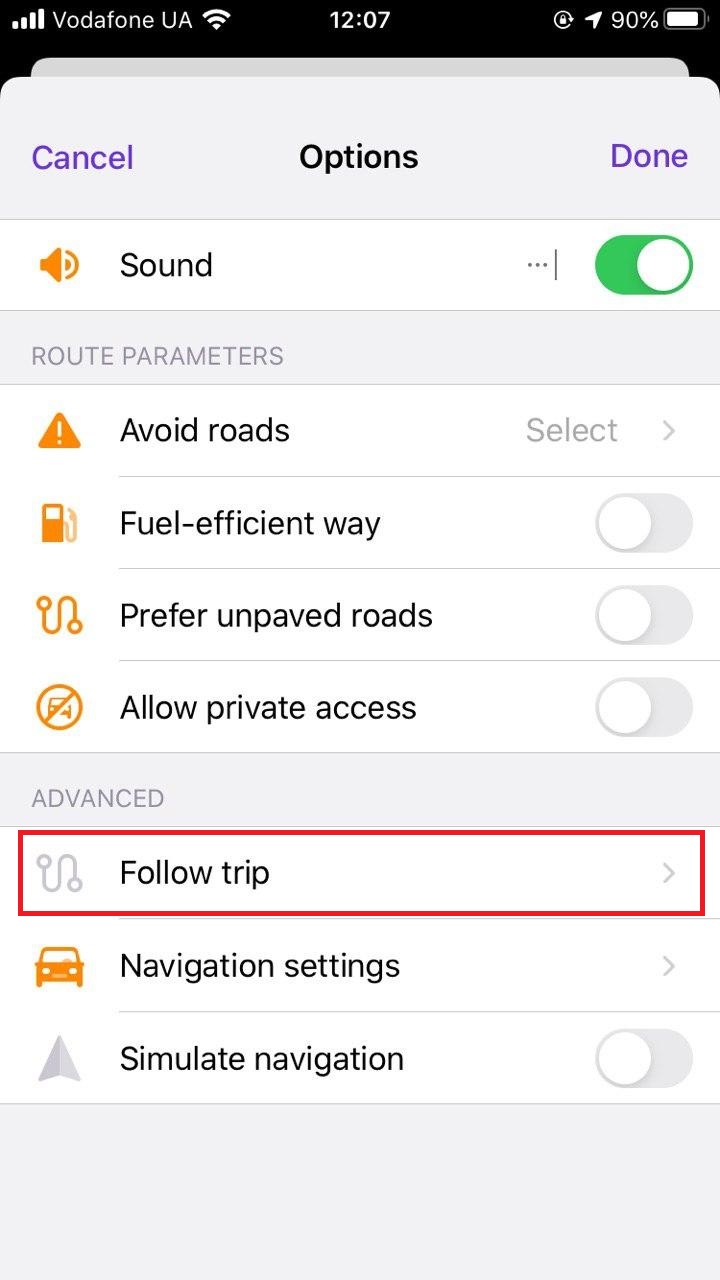Turn off the Sound switch

tap(643, 265)
